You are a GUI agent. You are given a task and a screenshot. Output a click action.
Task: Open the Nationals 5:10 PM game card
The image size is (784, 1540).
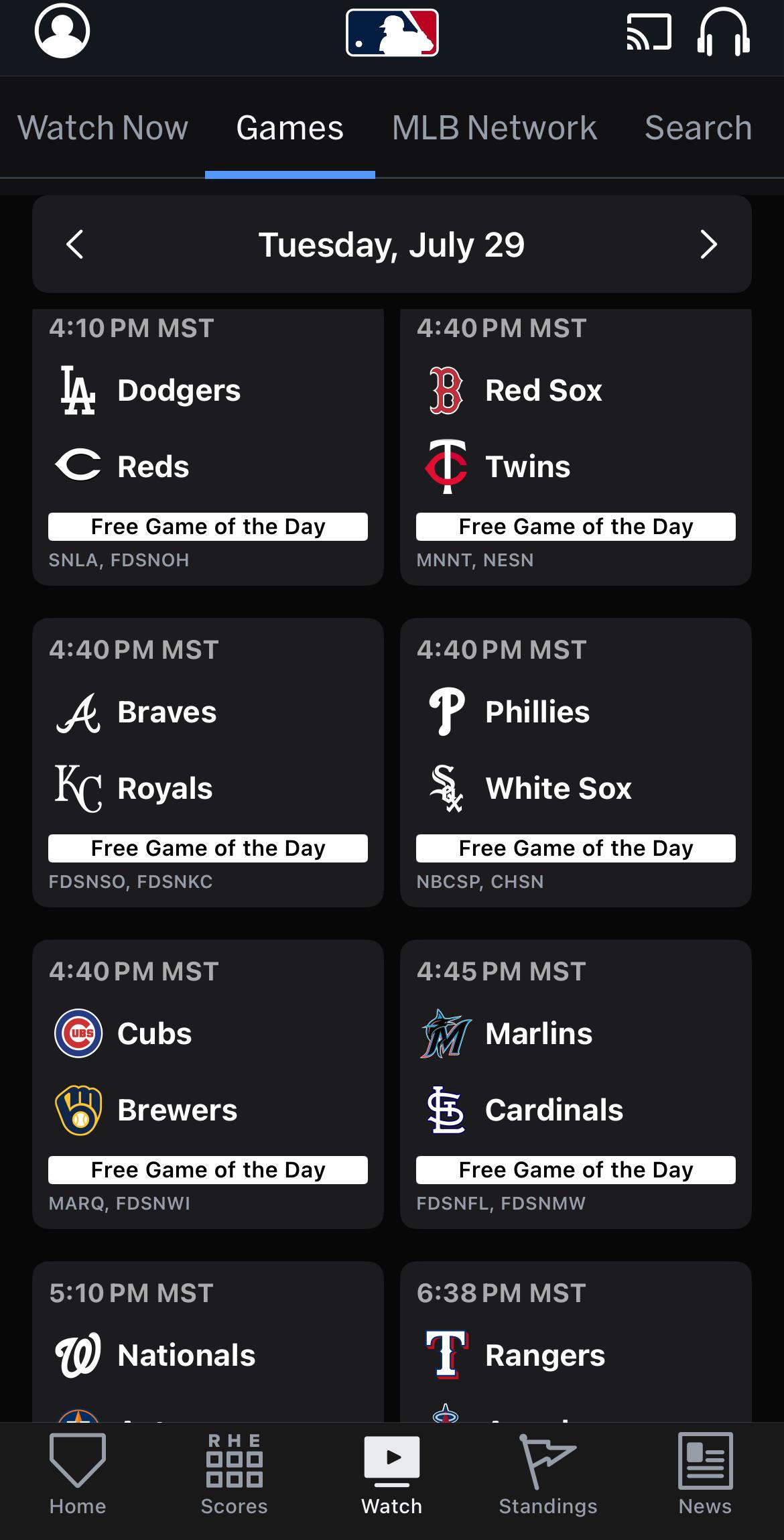208,1340
